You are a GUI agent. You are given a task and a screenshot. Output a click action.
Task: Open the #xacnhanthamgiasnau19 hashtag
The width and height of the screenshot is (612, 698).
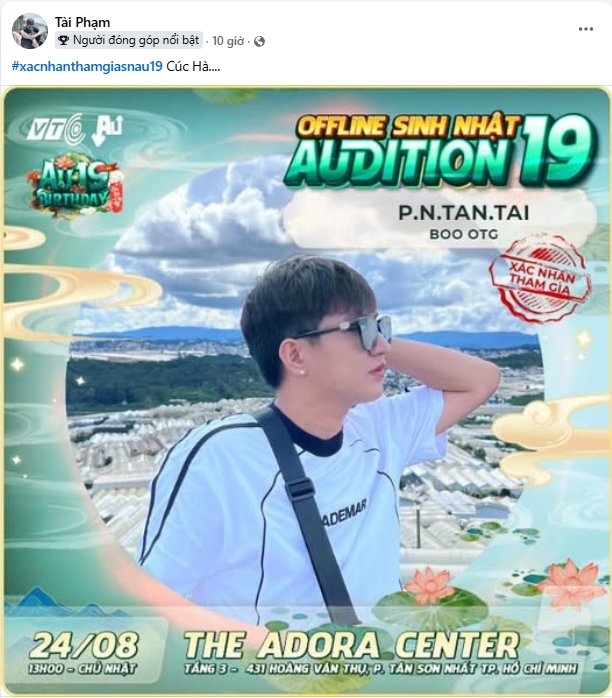pos(87,66)
